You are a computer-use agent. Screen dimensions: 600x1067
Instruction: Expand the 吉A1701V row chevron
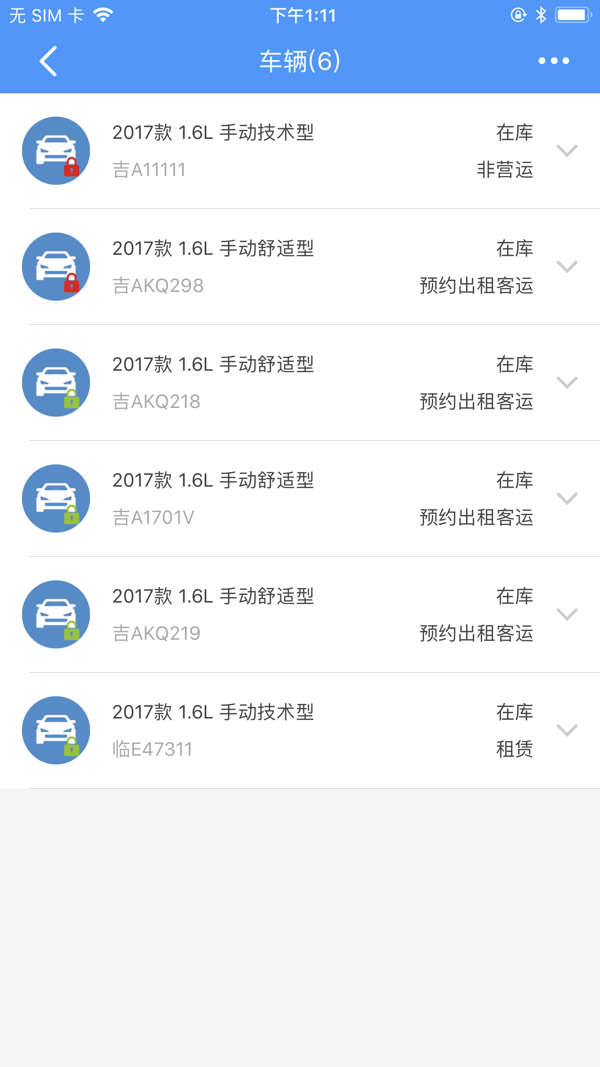pyautogui.click(x=567, y=499)
